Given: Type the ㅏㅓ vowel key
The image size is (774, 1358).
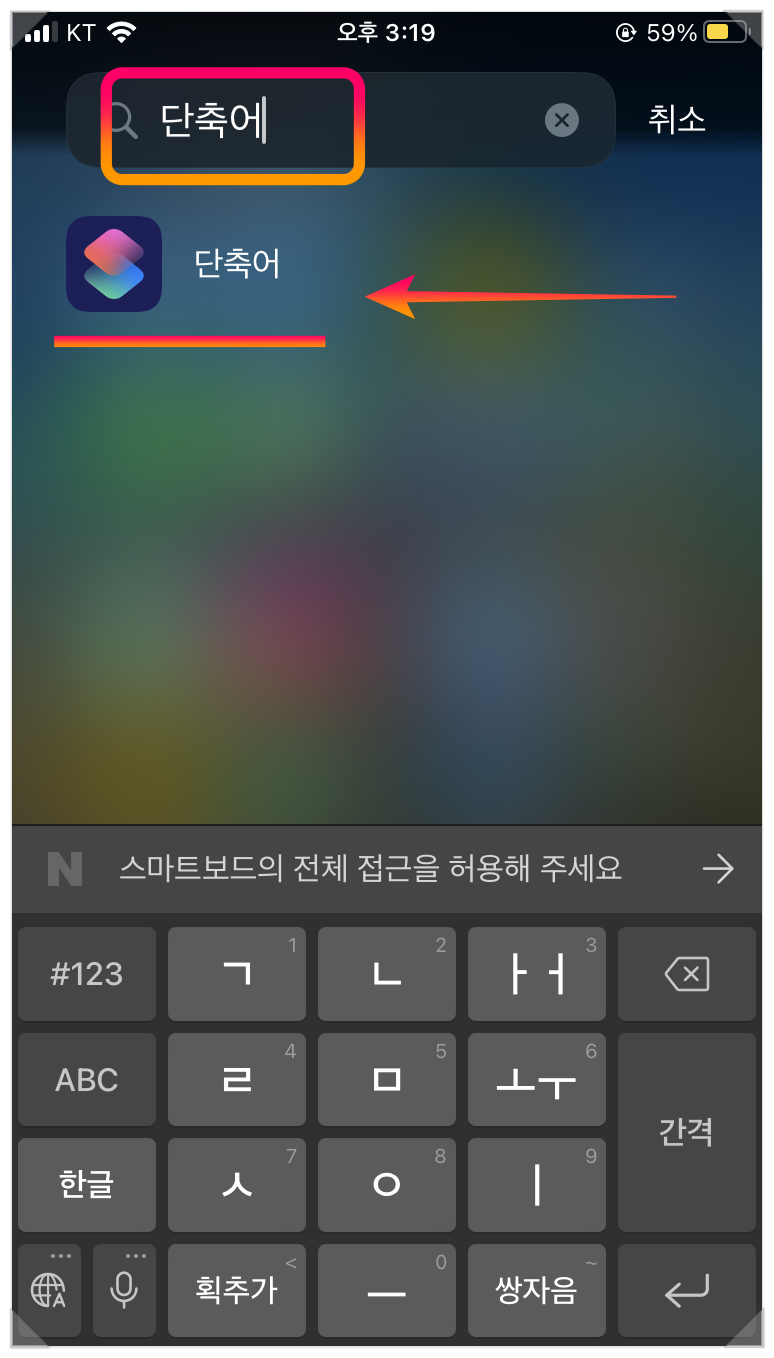Looking at the screenshot, I should tap(537, 974).
